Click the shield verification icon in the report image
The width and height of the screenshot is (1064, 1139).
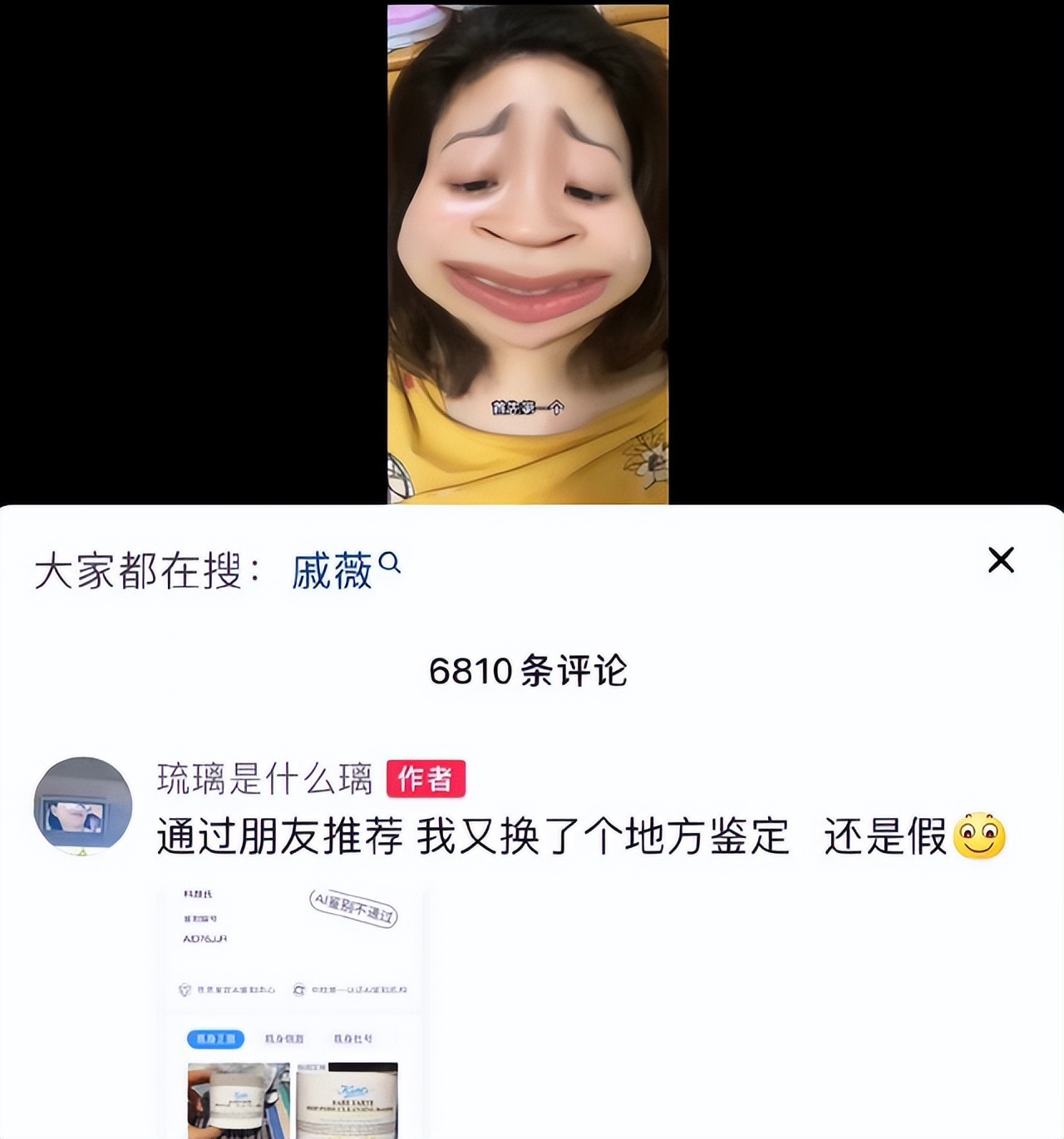186,989
